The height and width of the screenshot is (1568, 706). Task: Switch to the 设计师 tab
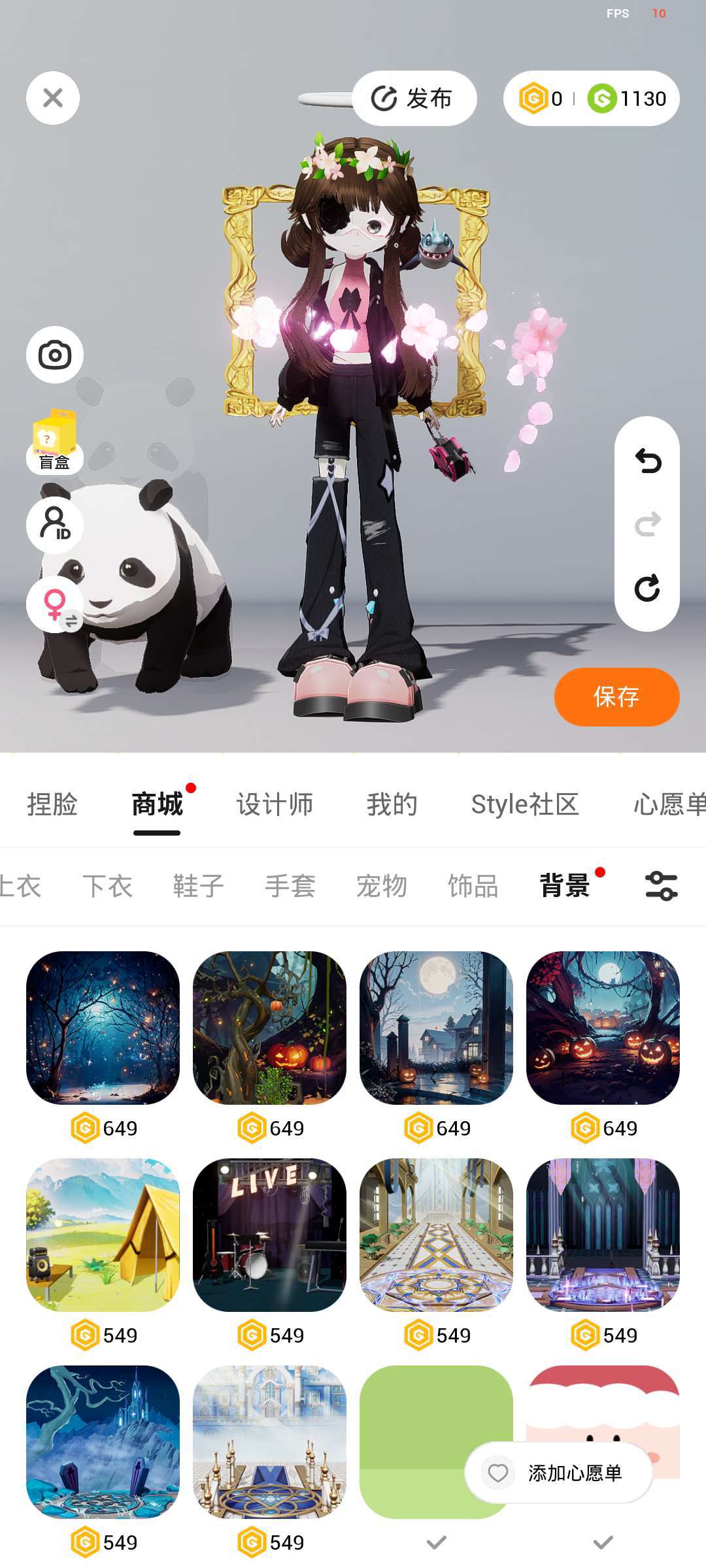pos(275,804)
